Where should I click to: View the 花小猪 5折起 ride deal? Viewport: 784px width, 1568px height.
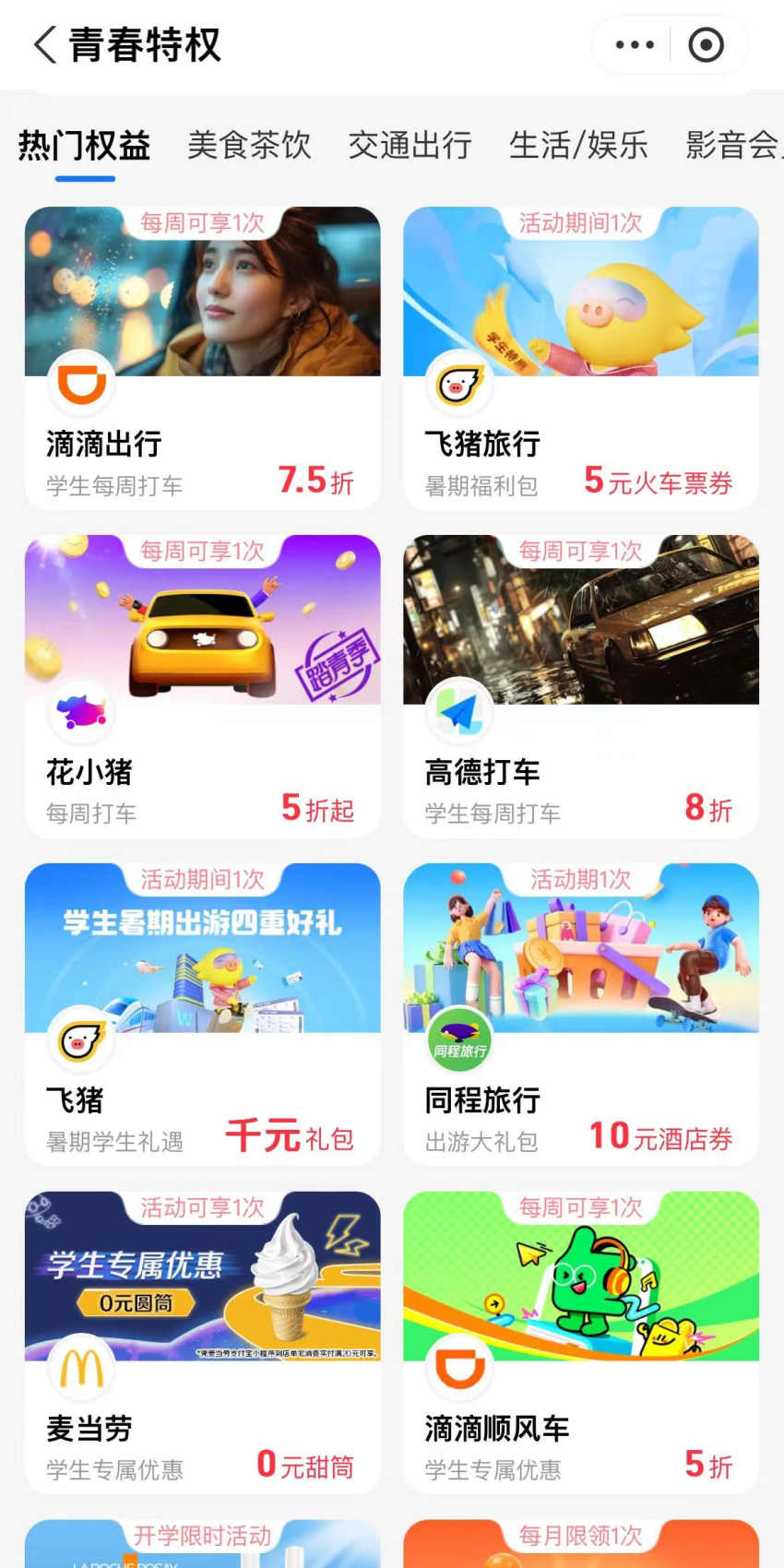(202, 686)
